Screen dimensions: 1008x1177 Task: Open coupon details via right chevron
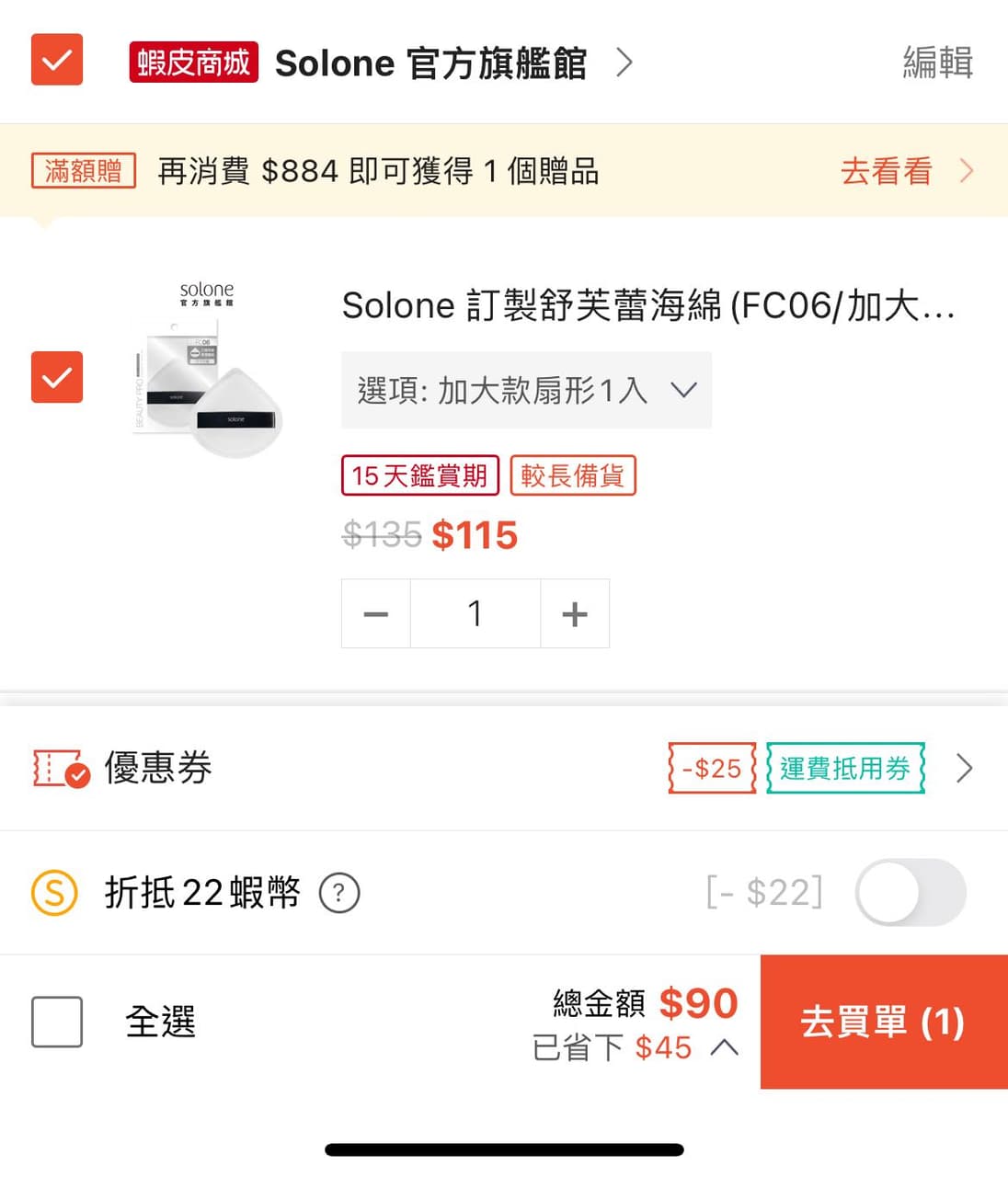(964, 769)
